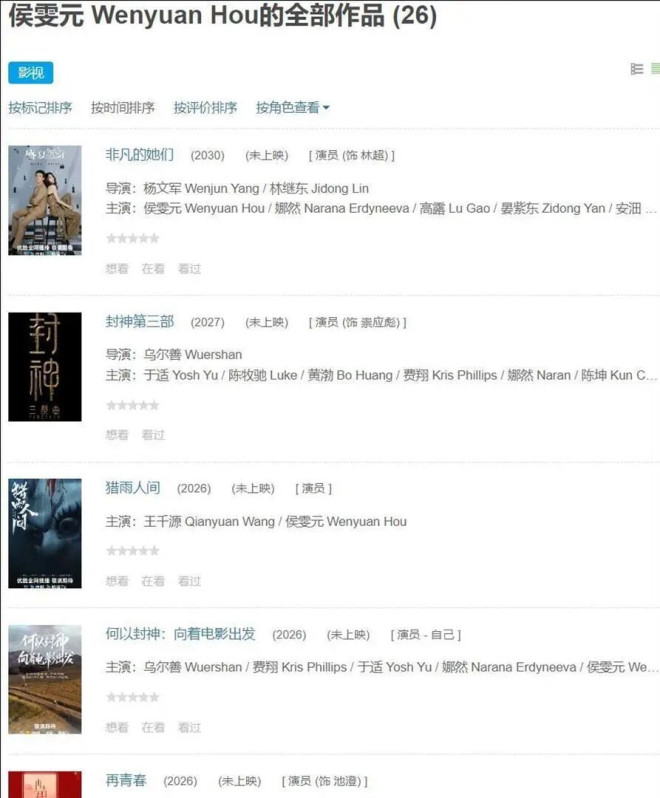Viewport: 660px width, 798px height.
Task: Open 猎雨人间 title link
Action: [132, 488]
